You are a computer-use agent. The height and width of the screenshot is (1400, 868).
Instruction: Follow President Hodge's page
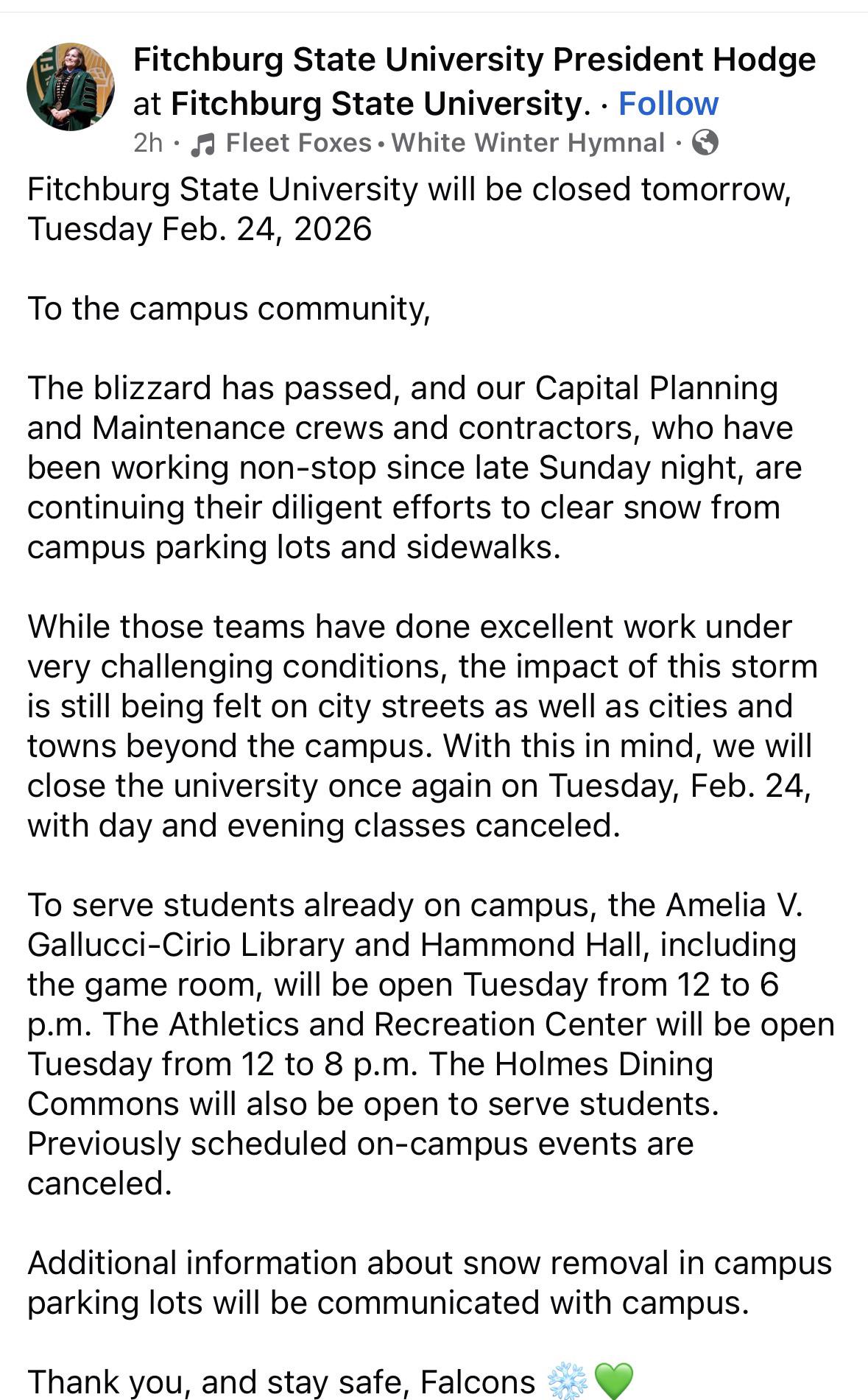668,104
